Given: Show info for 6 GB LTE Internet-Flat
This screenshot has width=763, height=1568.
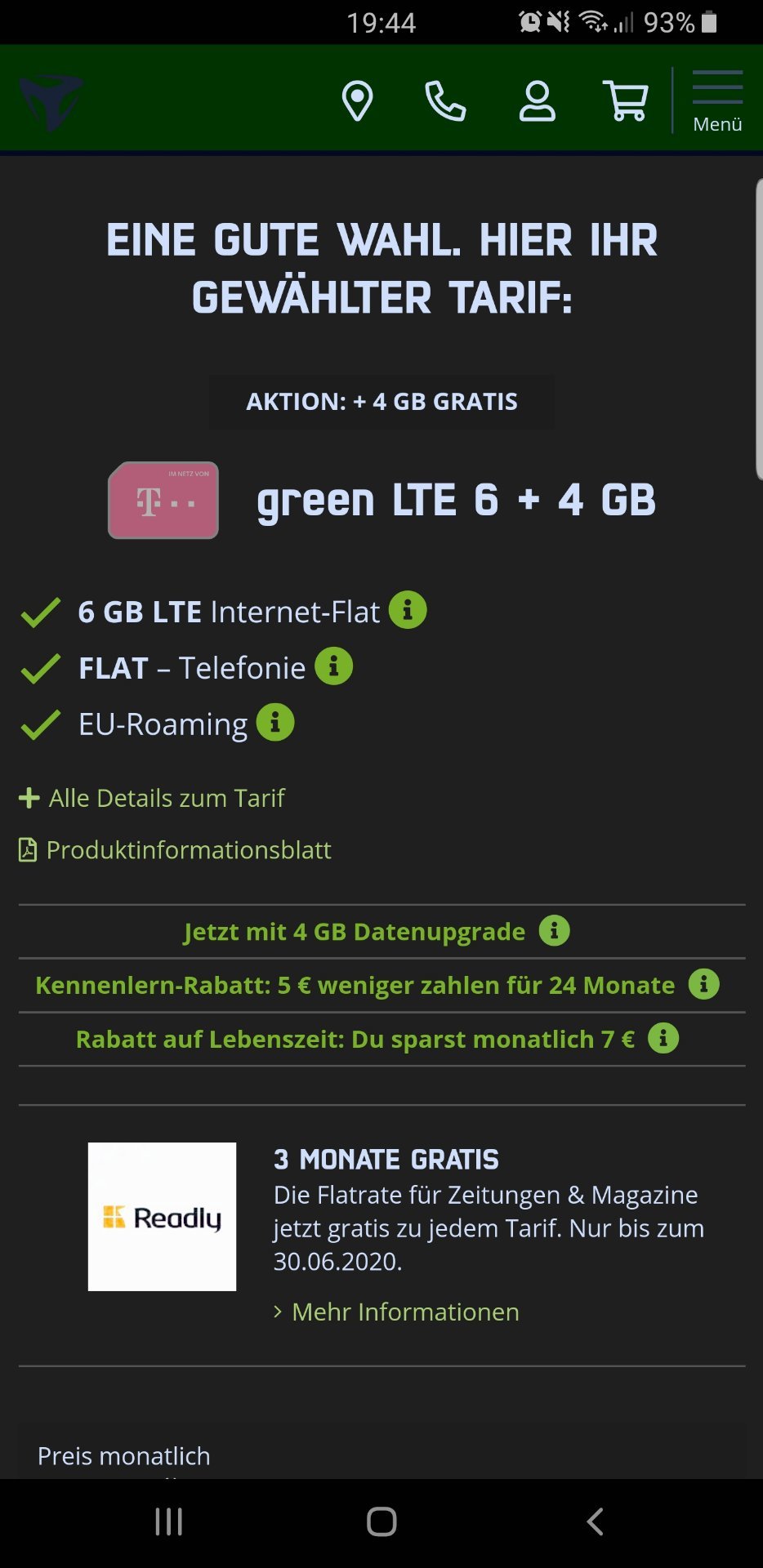Looking at the screenshot, I should (408, 610).
